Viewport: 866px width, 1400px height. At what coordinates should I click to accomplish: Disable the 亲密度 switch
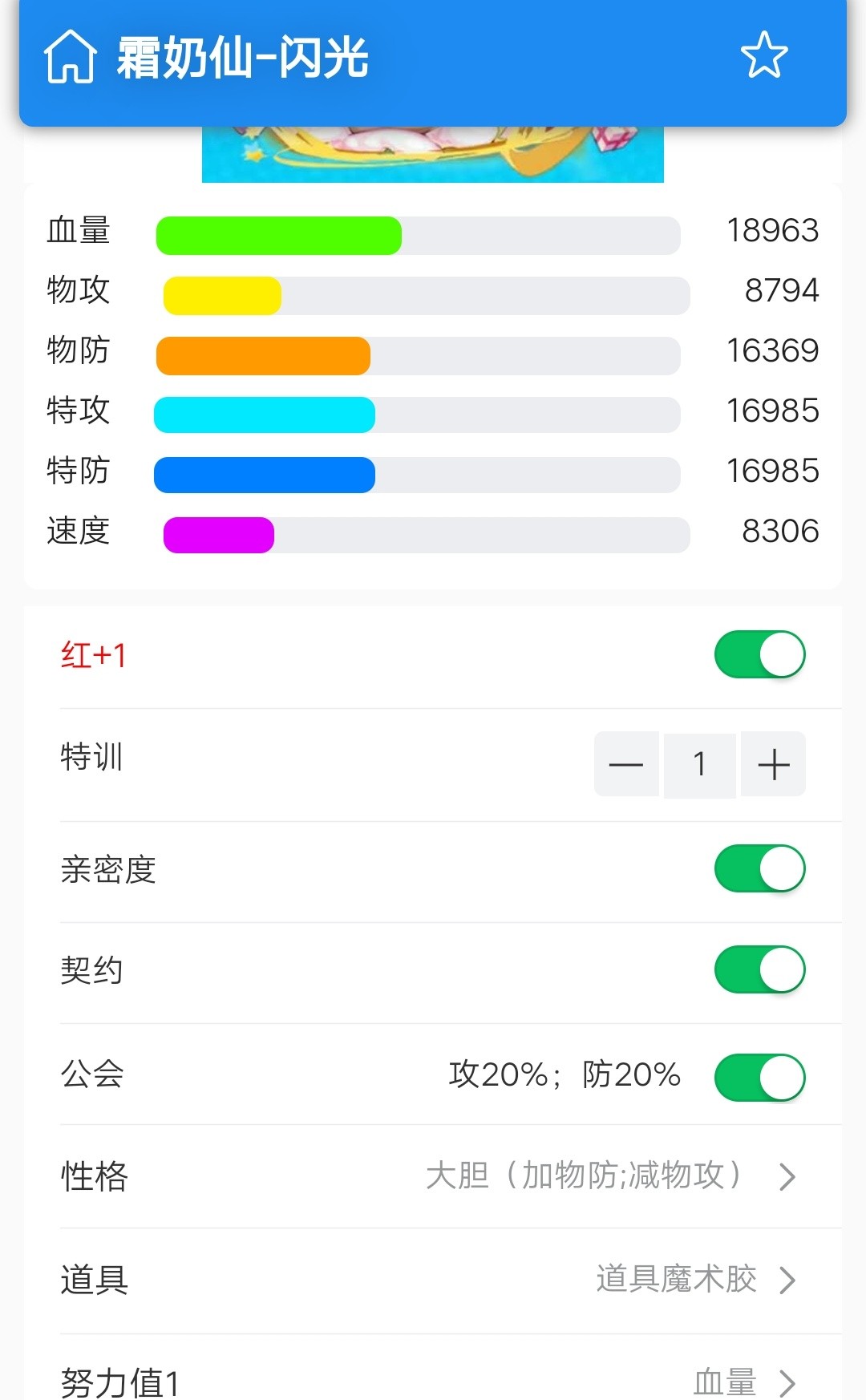pyautogui.click(x=759, y=868)
